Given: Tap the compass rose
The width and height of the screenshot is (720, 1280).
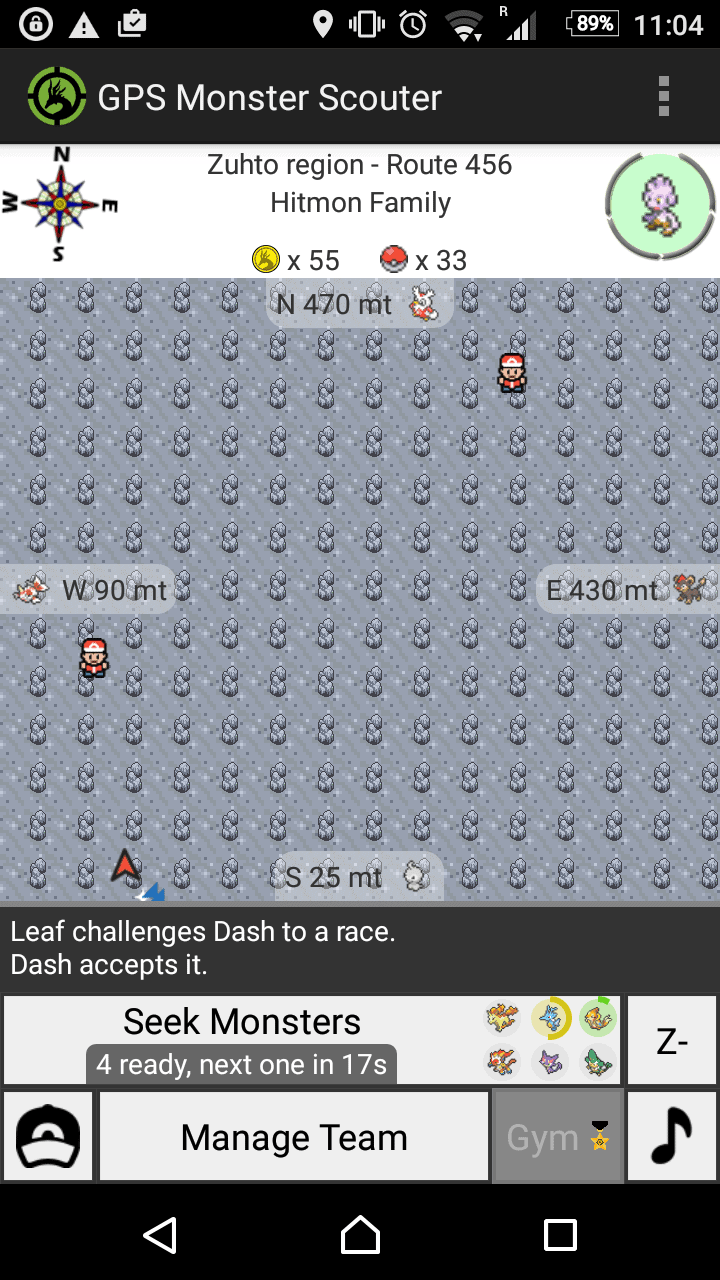Looking at the screenshot, I should pos(60,204).
